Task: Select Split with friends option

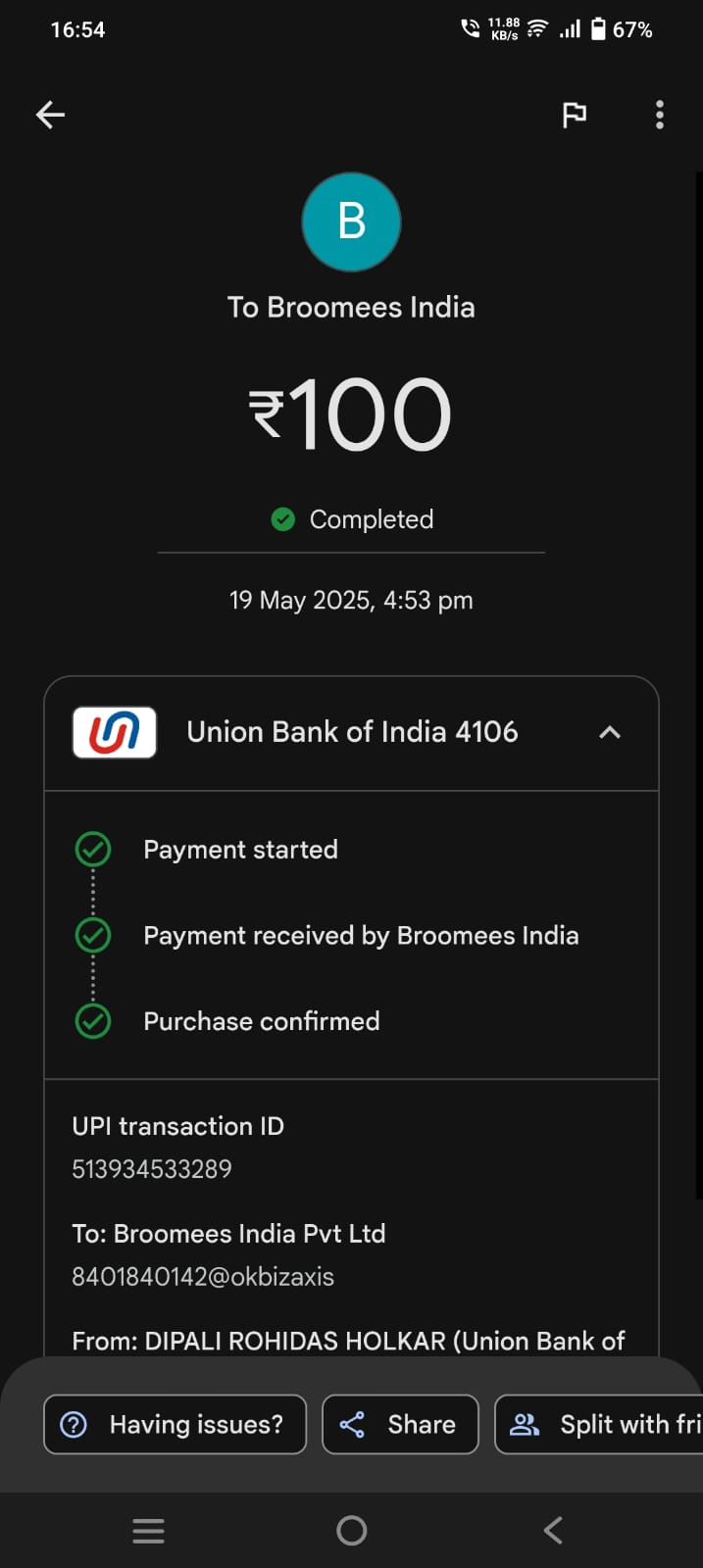Action: coord(599,1424)
